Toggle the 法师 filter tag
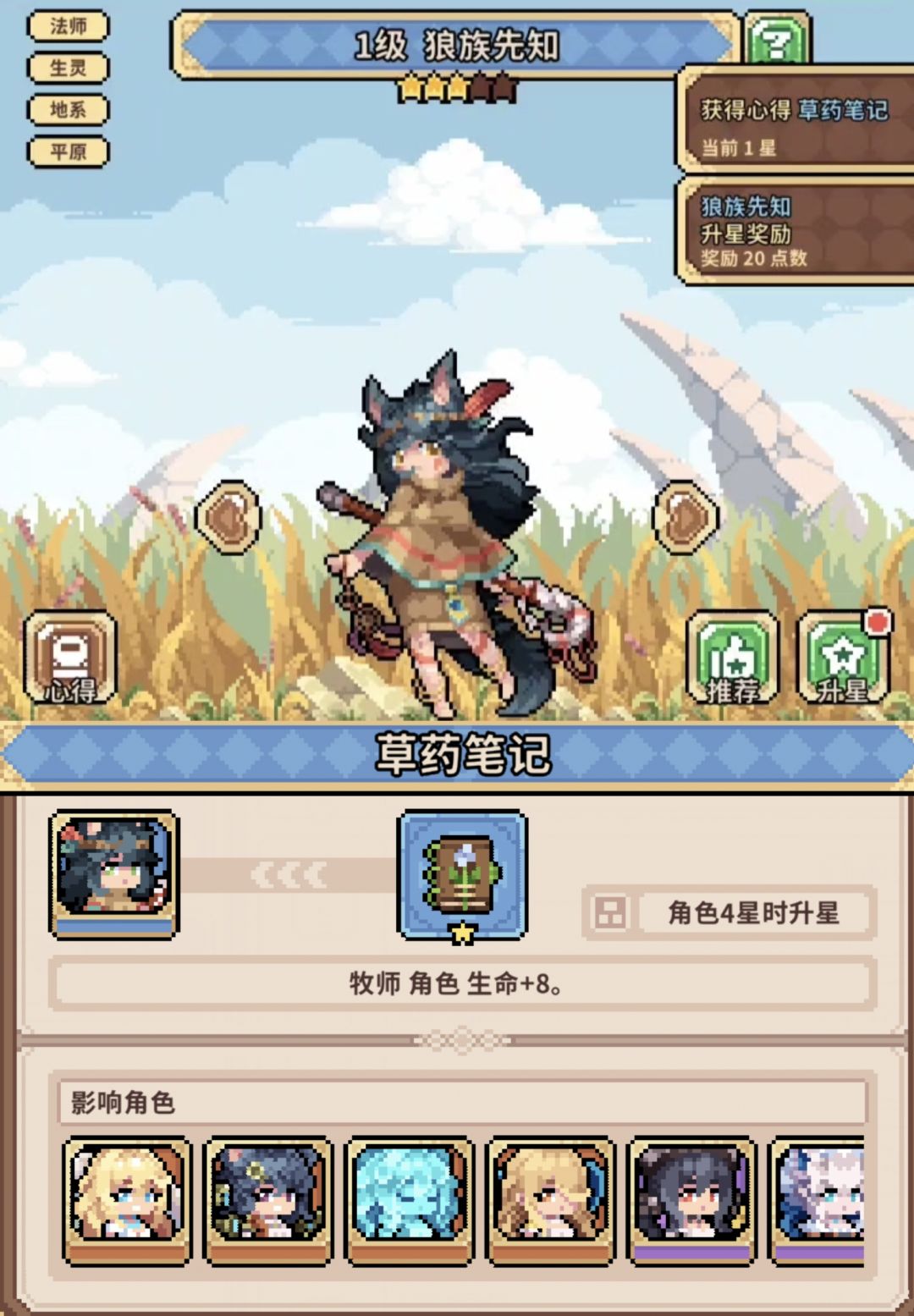 click(69, 26)
